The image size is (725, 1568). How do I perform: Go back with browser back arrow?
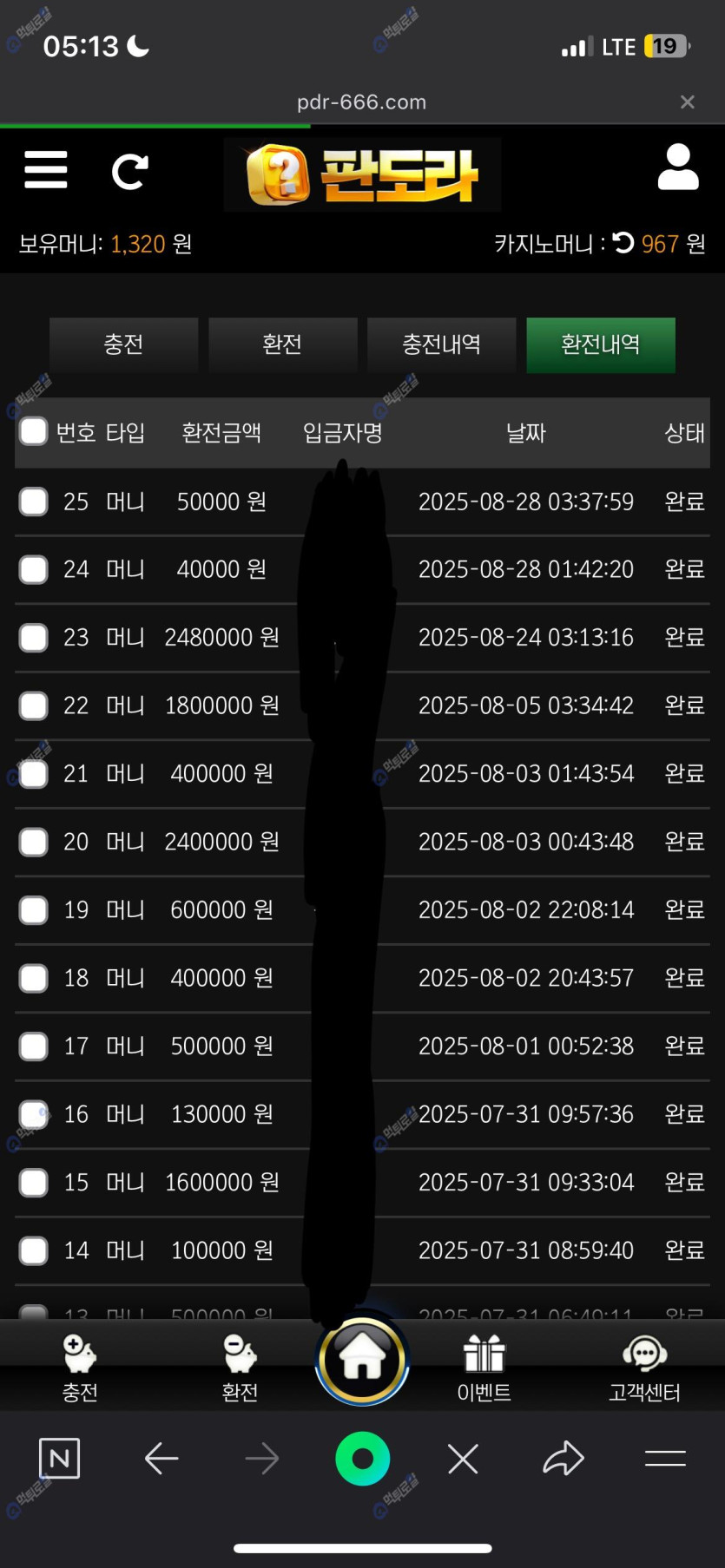161,1459
